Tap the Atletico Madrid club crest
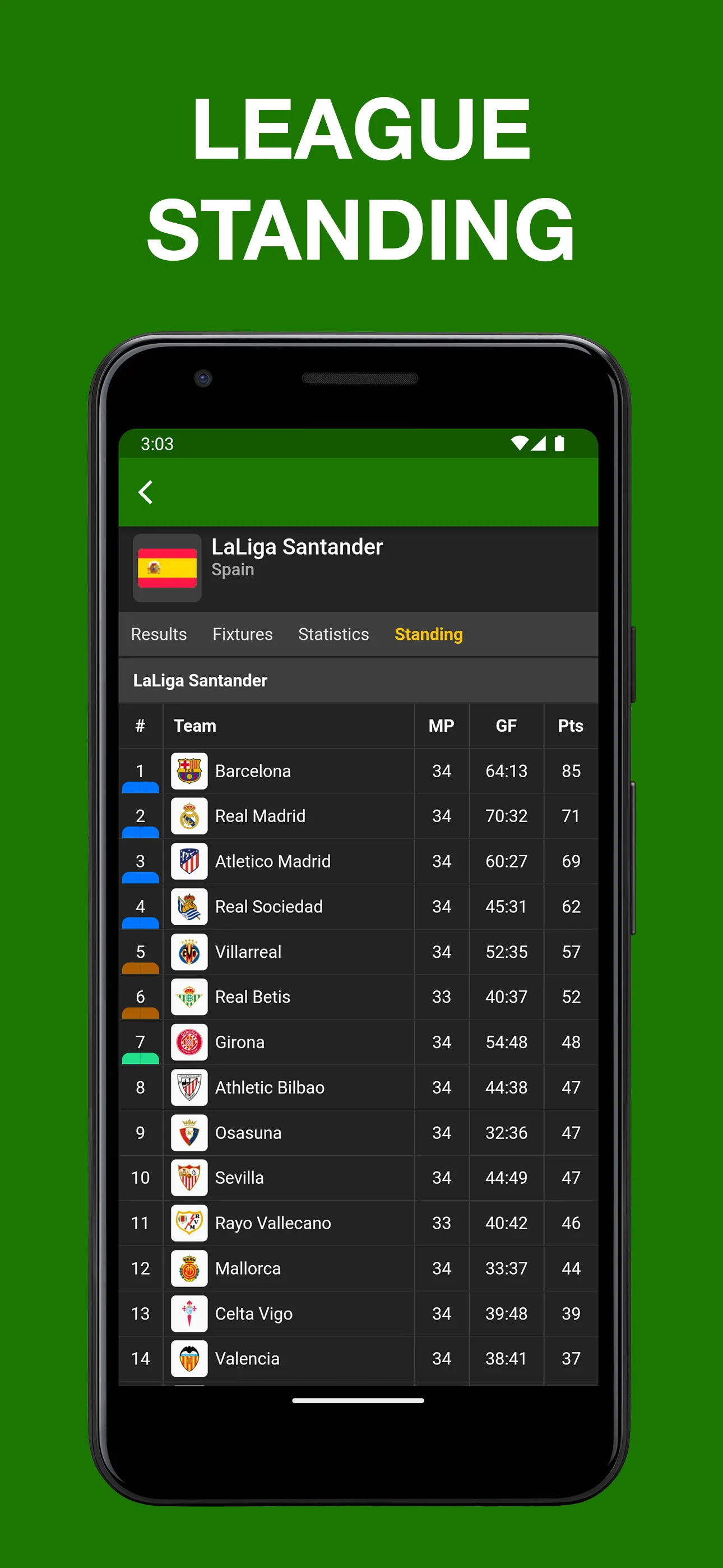The width and height of the screenshot is (723, 1568). [x=189, y=861]
